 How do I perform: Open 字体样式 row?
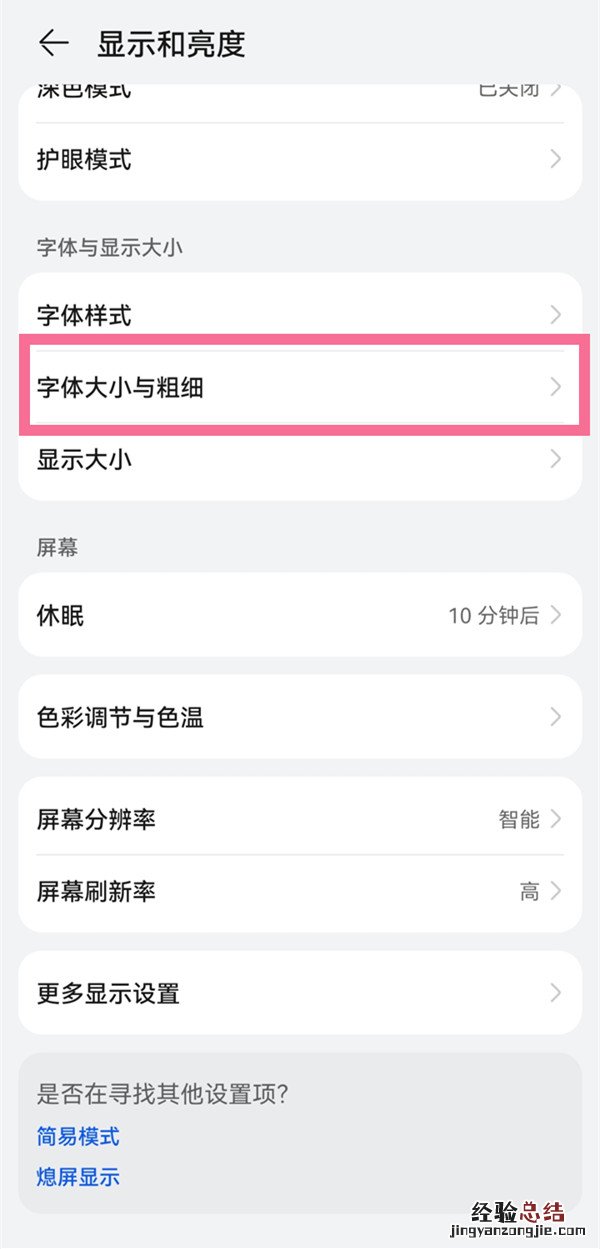[300, 316]
